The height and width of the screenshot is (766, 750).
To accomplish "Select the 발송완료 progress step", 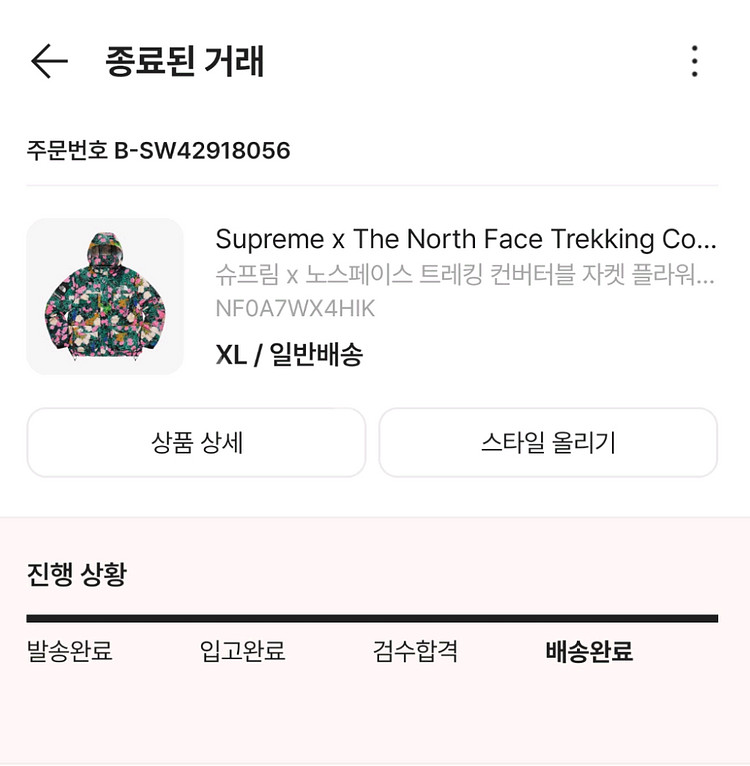I will pos(68,651).
